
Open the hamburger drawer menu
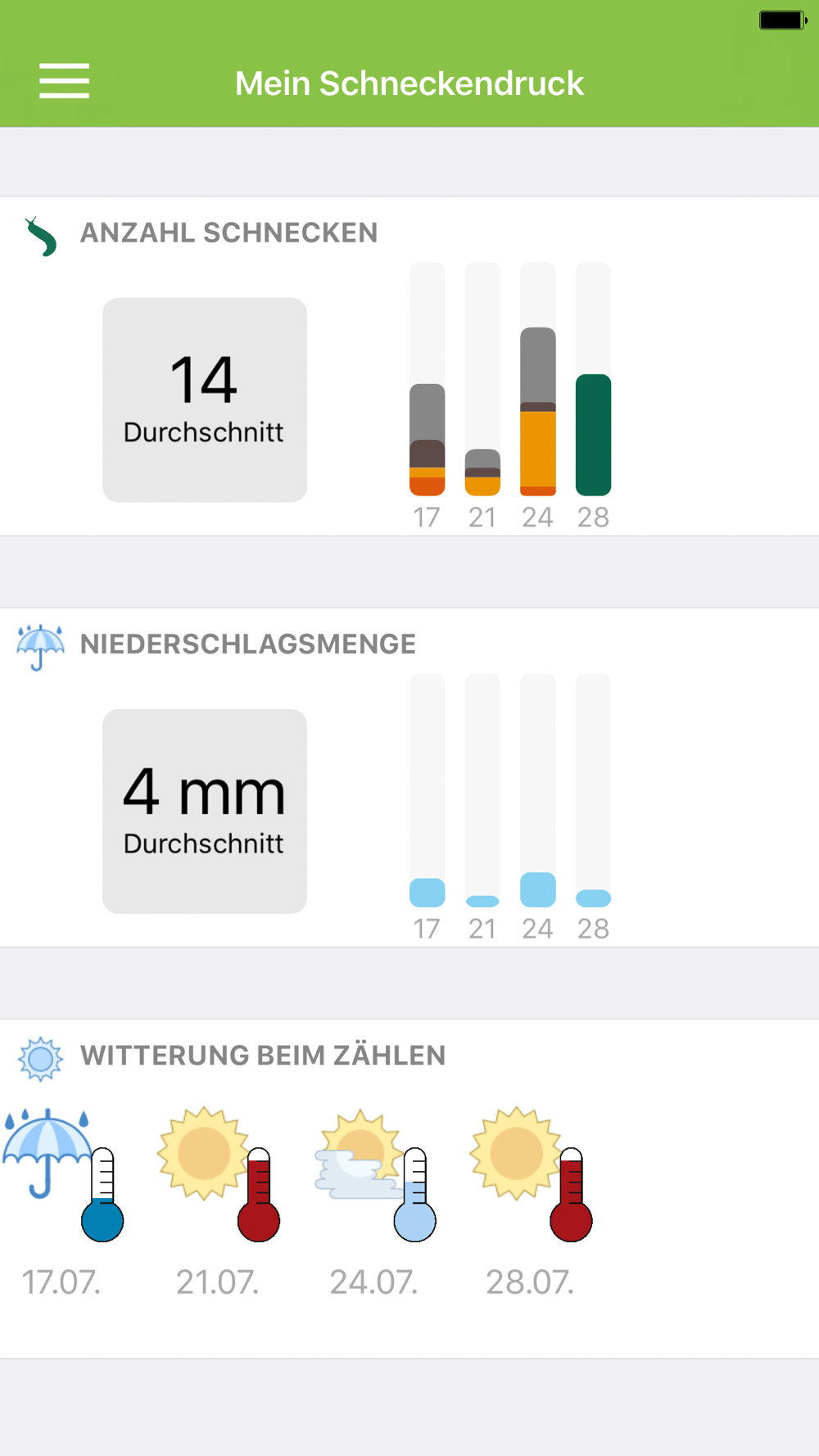pyautogui.click(x=64, y=81)
